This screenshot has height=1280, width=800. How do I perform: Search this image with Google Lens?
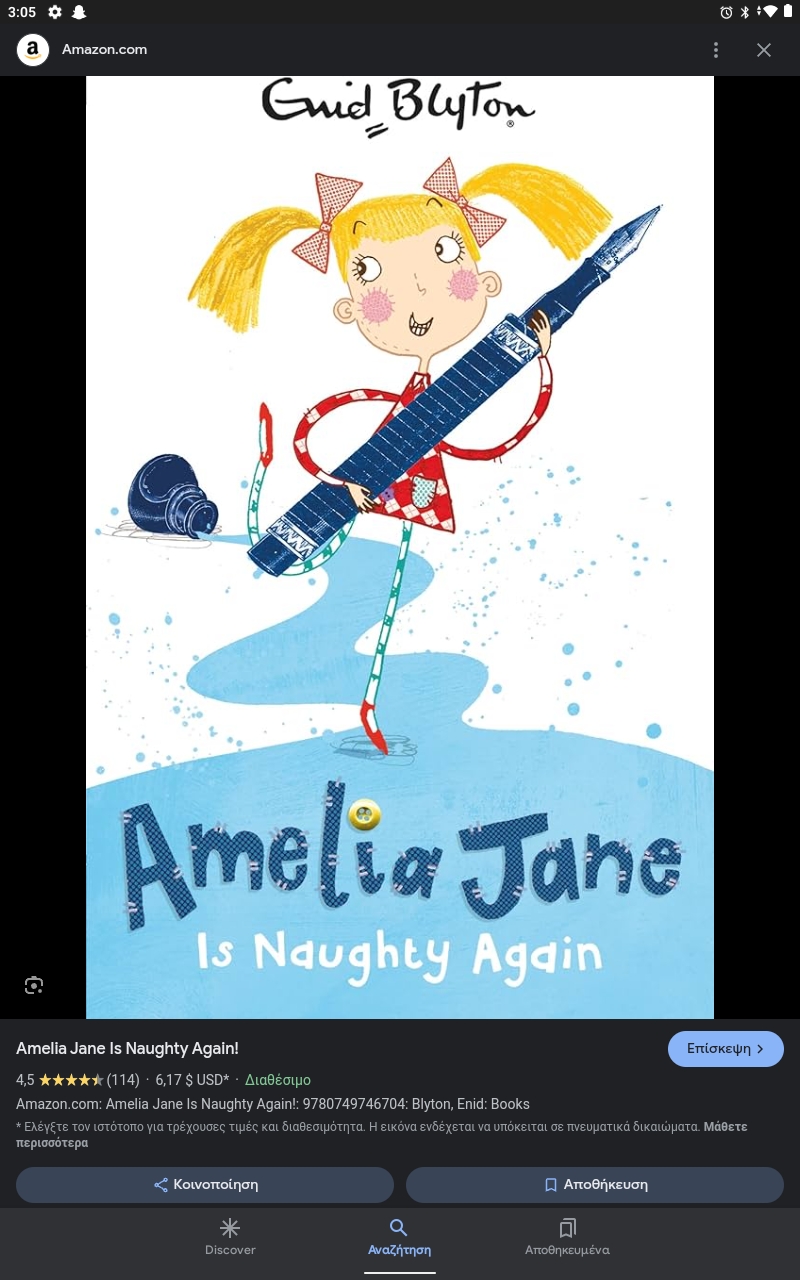tap(34, 985)
